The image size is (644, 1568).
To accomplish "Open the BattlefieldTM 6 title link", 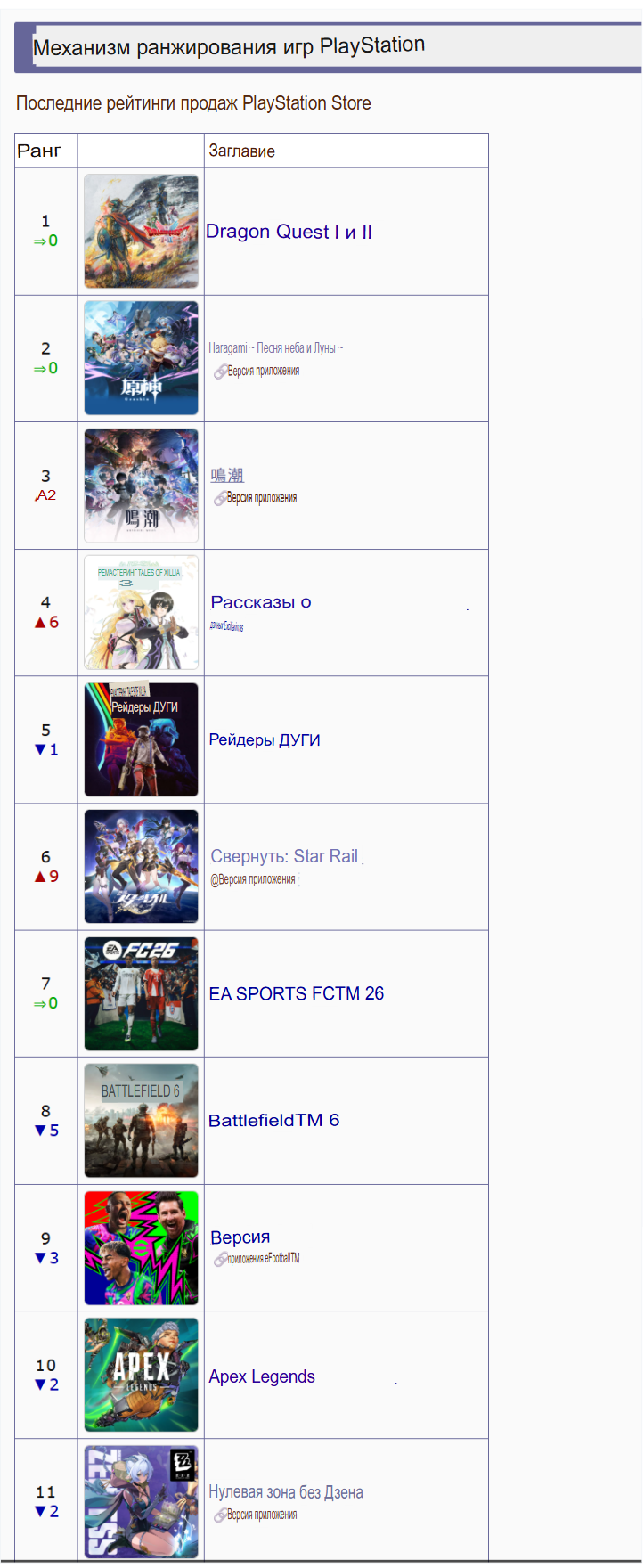I will point(274,1121).
